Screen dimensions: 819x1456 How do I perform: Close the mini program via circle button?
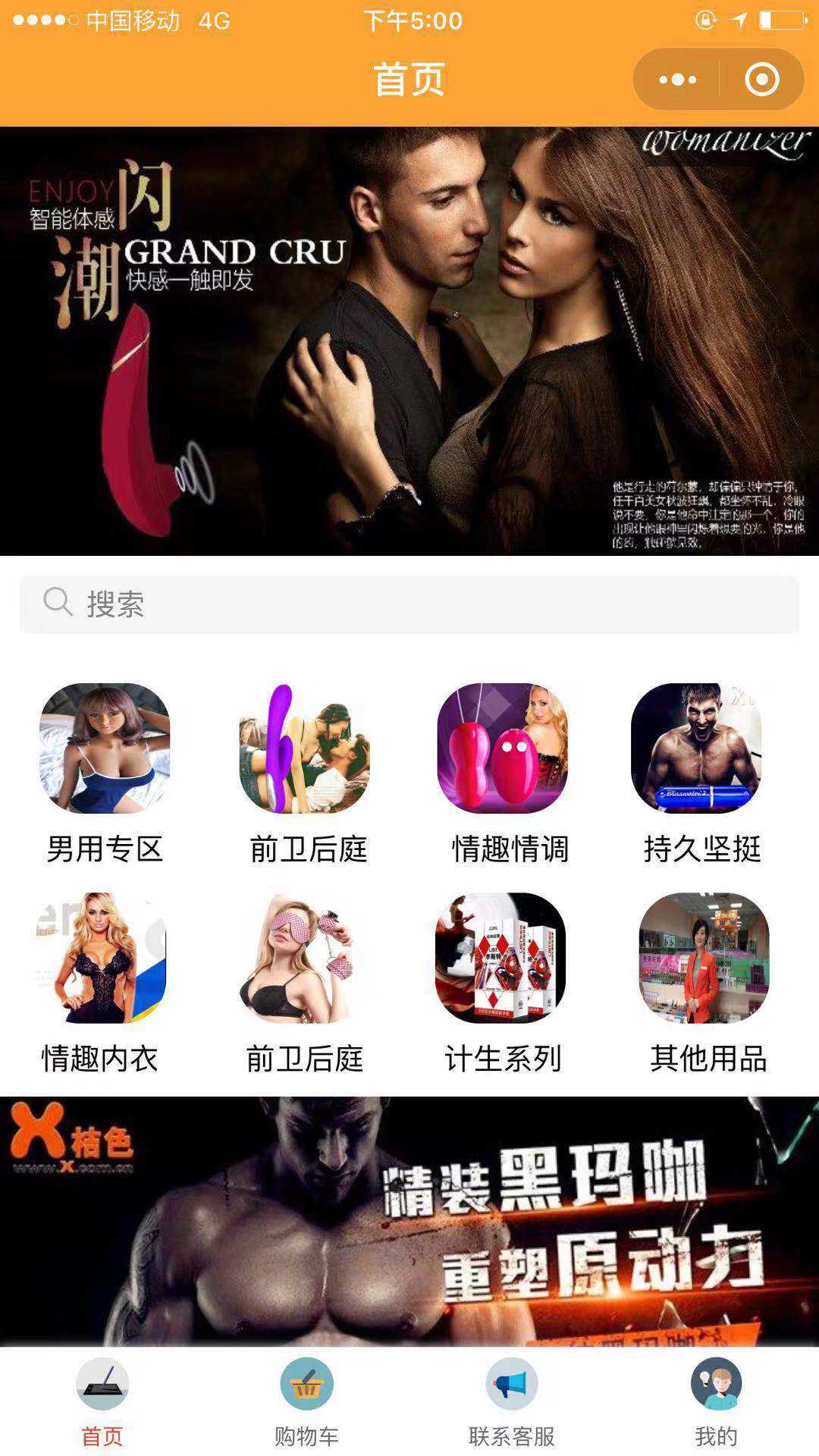click(761, 80)
